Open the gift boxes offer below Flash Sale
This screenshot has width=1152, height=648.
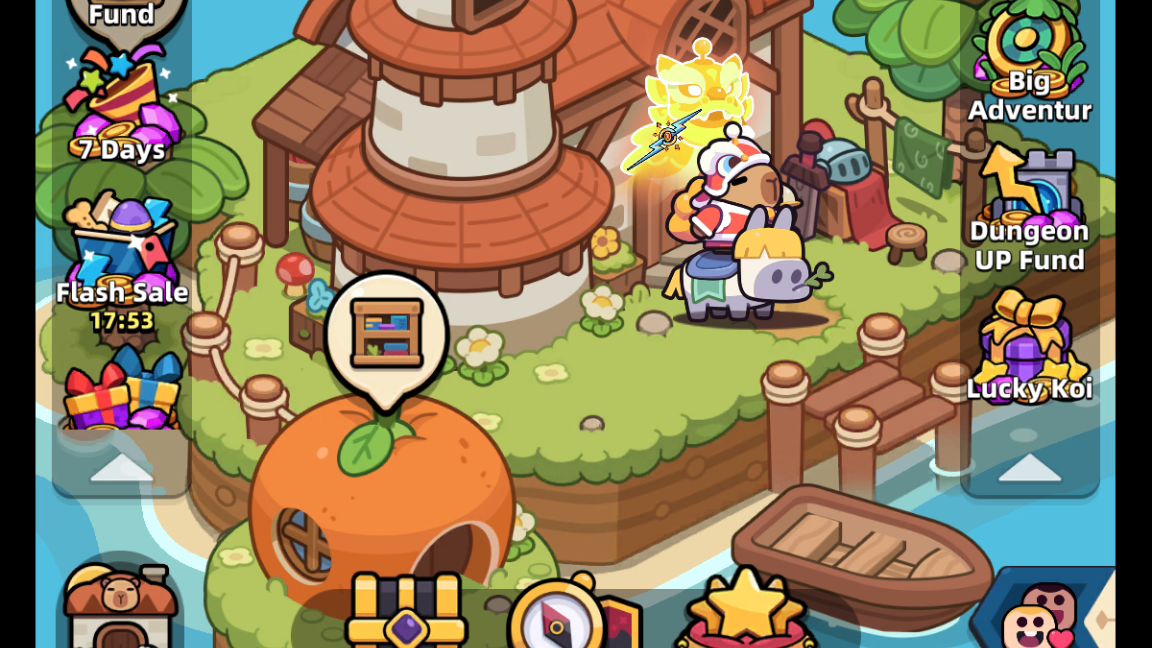[x=122, y=392]
